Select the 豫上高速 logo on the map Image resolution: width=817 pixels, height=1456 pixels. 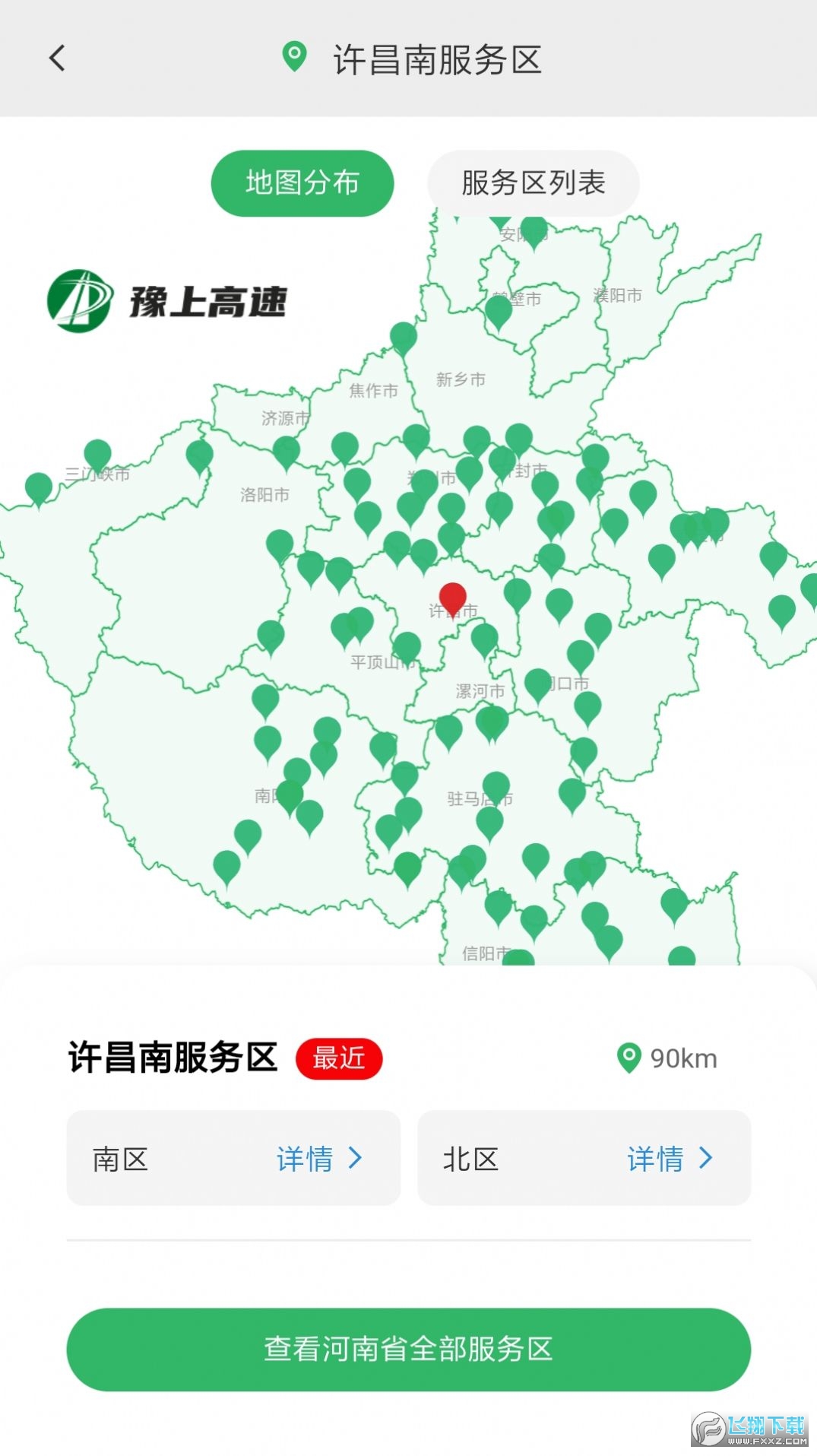click(81, 298)
